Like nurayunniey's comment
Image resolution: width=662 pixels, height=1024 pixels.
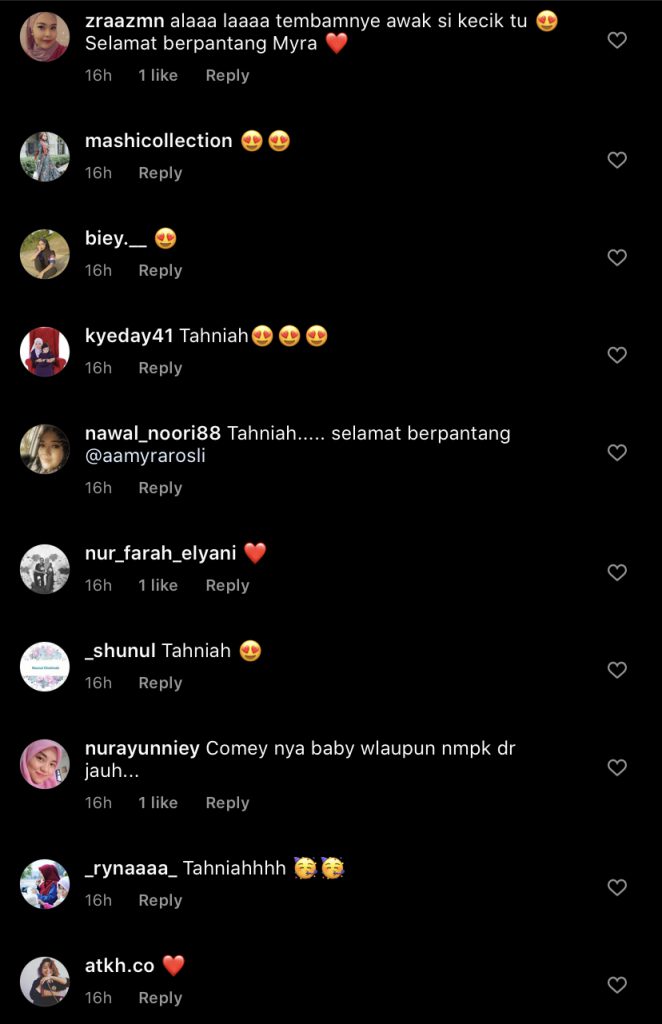[617, 768]
